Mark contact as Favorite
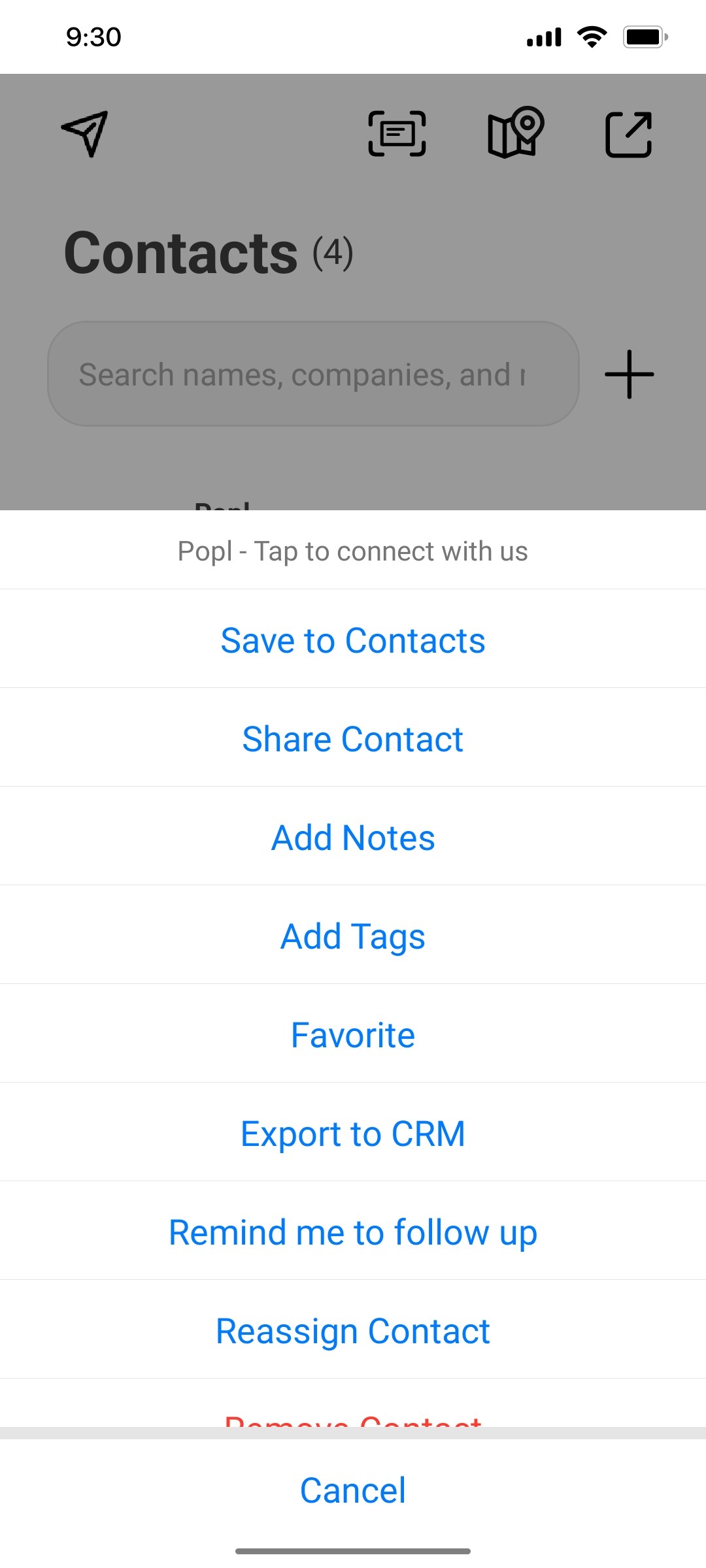Screen dimensions: 706x1568 353,1034
